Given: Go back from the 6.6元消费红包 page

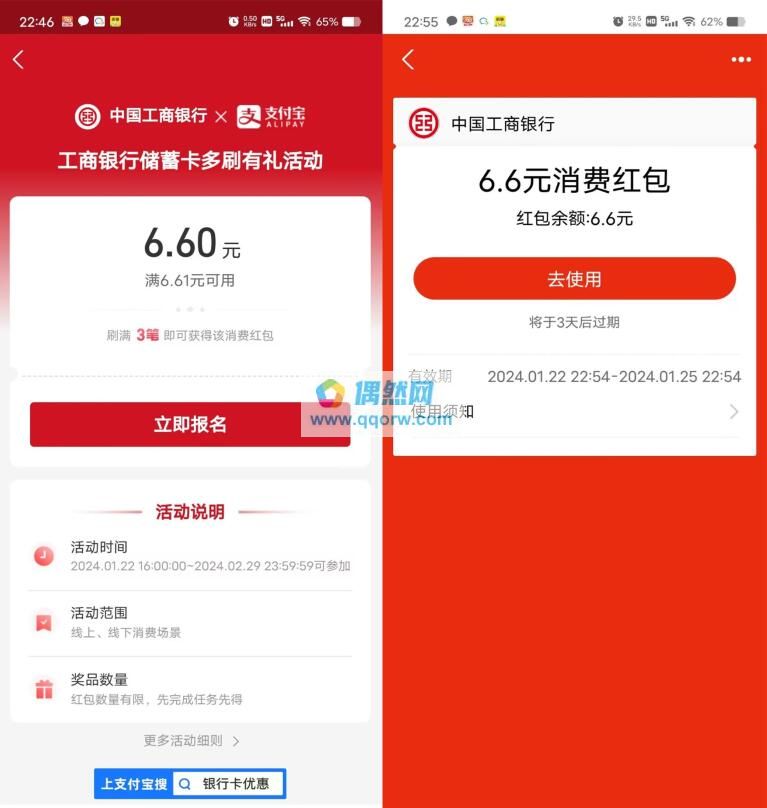Looking at the screenshot, I should 408,60.
